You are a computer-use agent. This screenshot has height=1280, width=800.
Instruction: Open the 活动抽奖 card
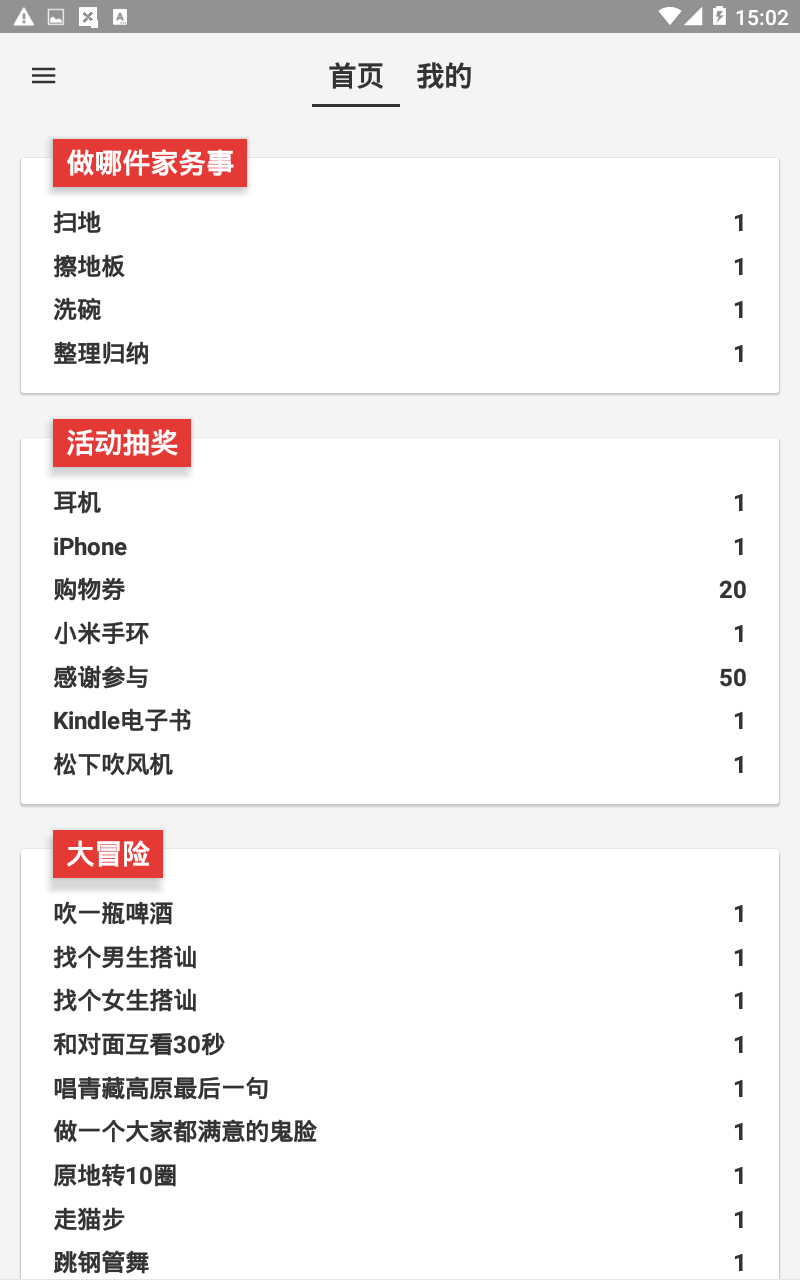pyautogui.click(x=400, y=620)
